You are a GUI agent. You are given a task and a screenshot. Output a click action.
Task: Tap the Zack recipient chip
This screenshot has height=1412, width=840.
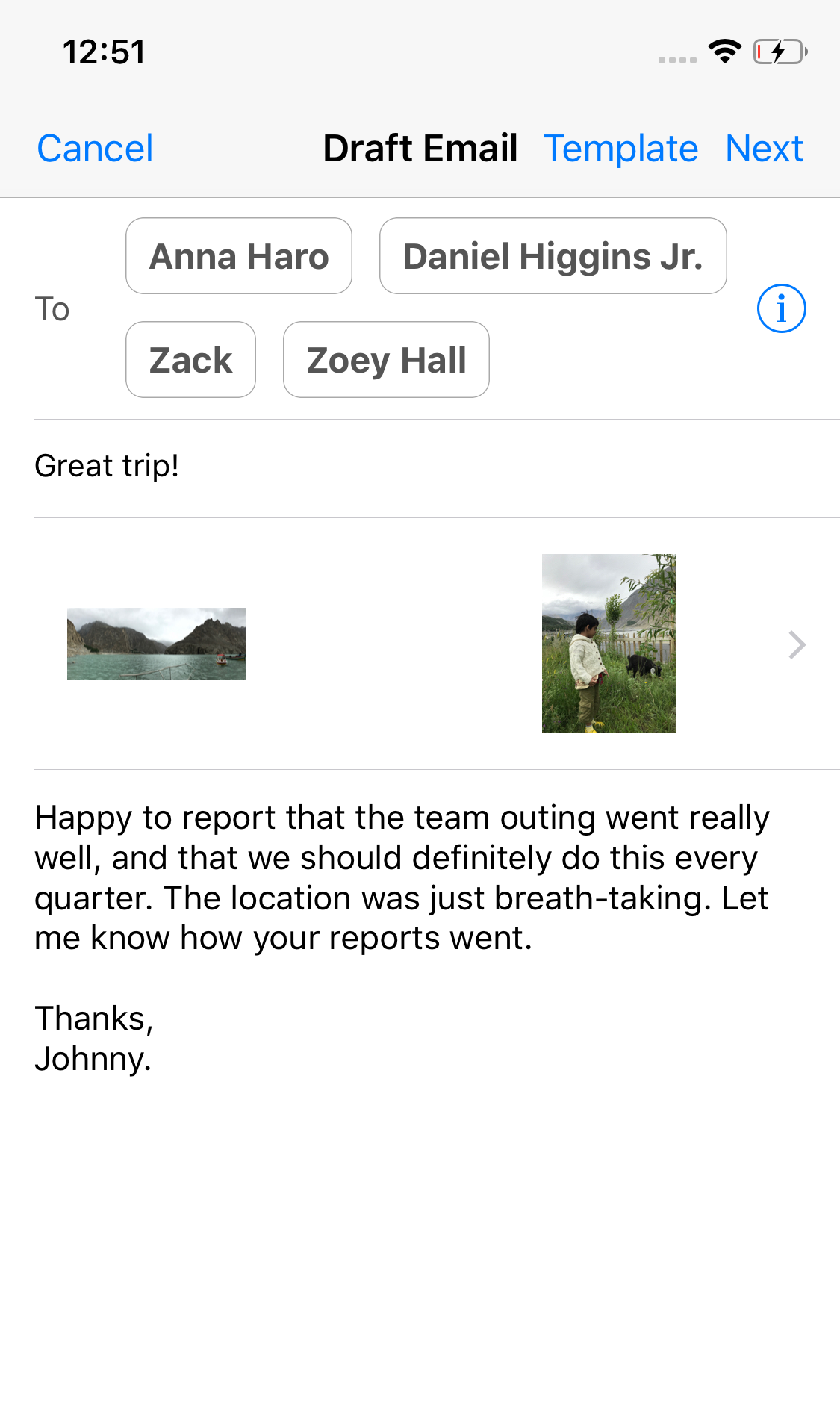(x=190, y=360)
